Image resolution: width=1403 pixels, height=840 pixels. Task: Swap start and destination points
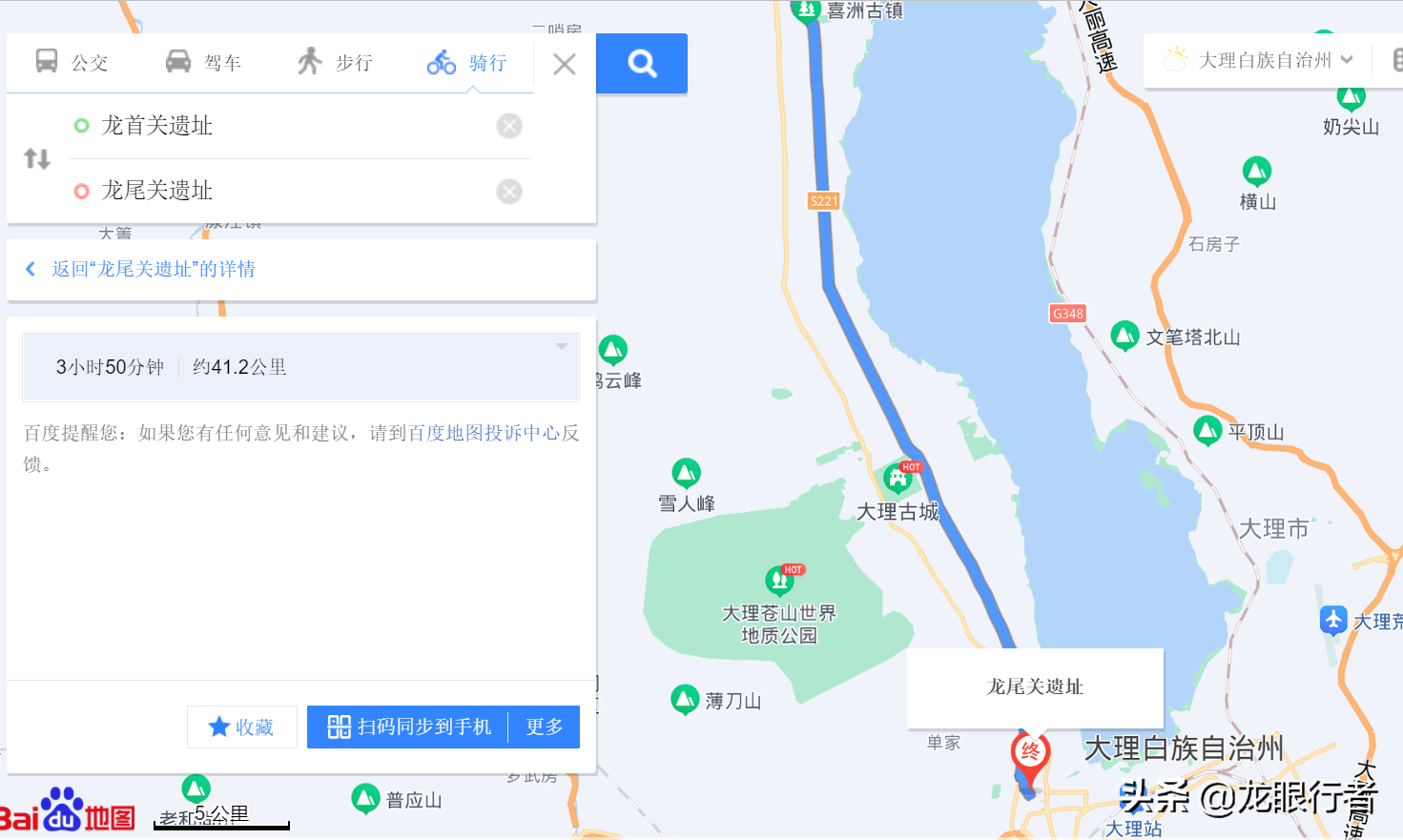(x=37, y=158)
